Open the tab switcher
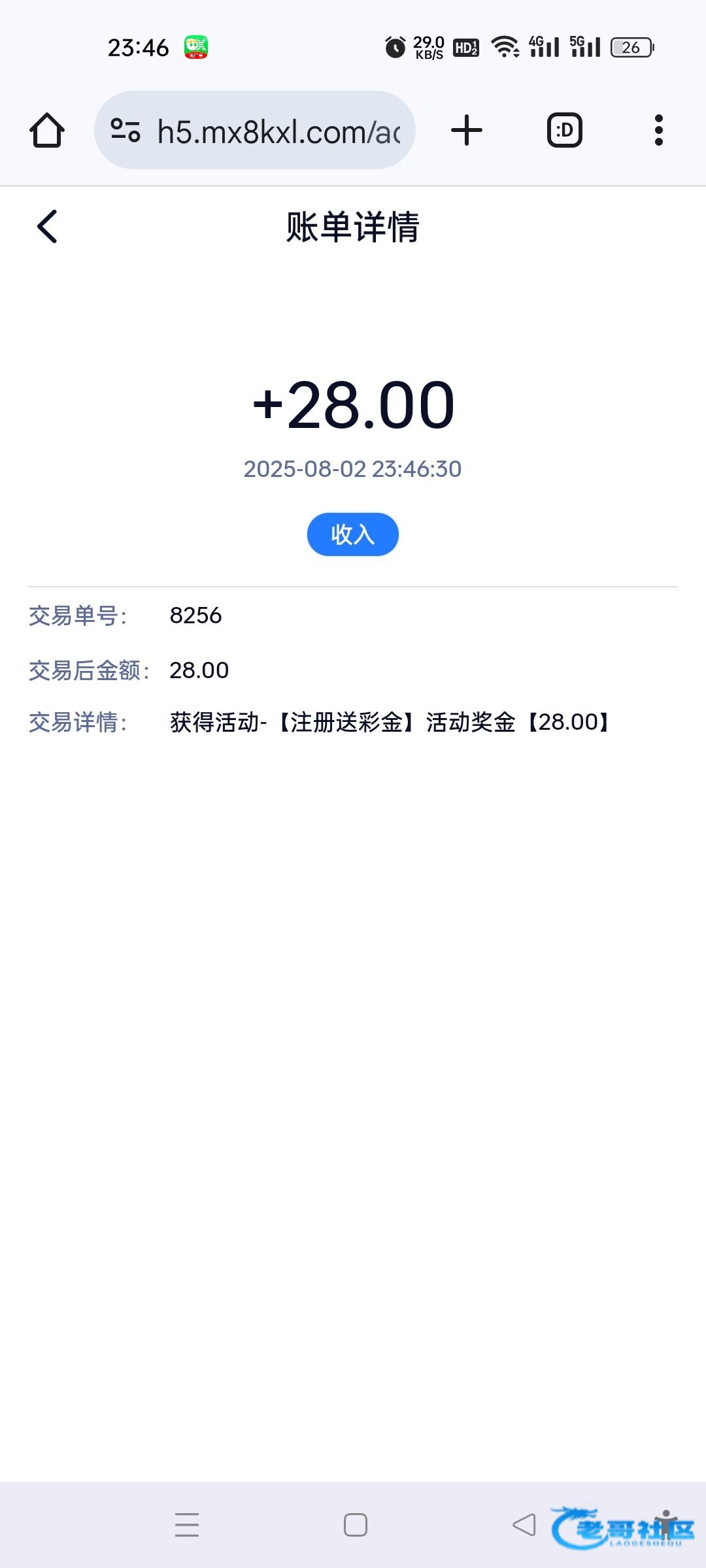The image size is (706, 1568). click(x=565, y=131)
